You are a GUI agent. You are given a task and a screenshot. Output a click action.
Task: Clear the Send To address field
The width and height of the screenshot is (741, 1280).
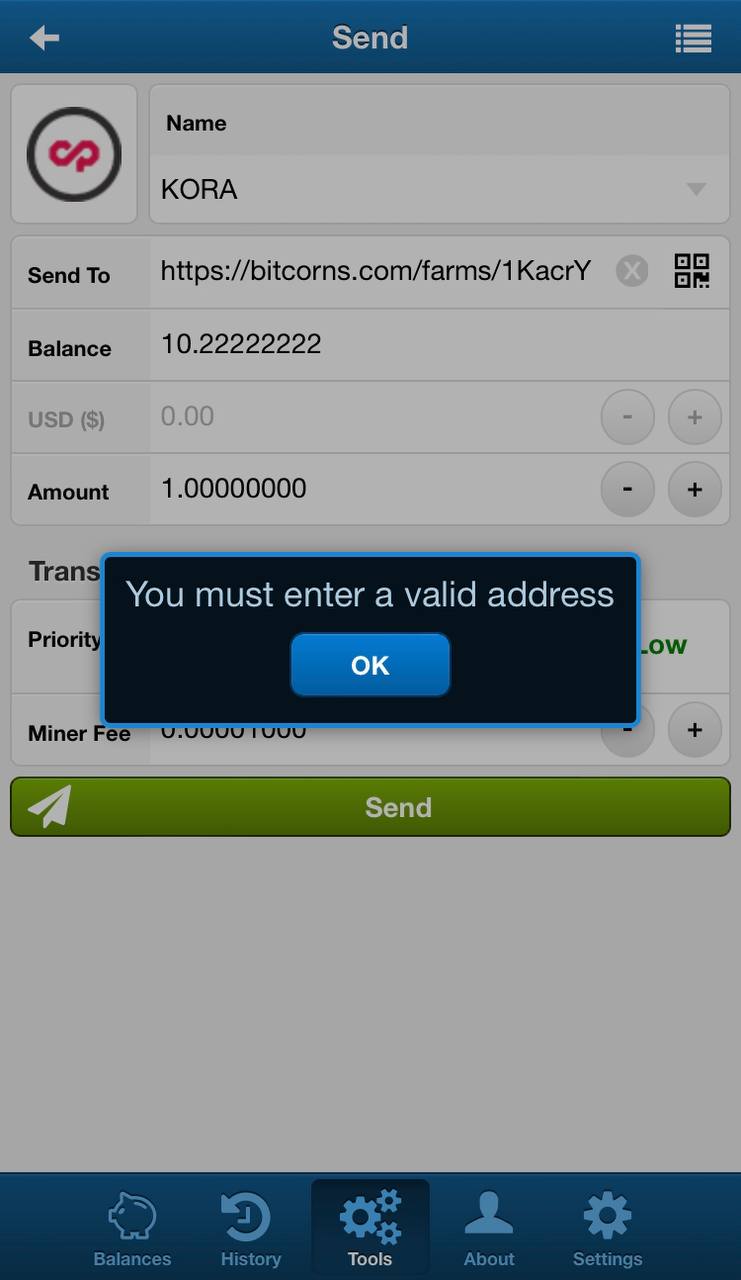(x=631, y=271)
